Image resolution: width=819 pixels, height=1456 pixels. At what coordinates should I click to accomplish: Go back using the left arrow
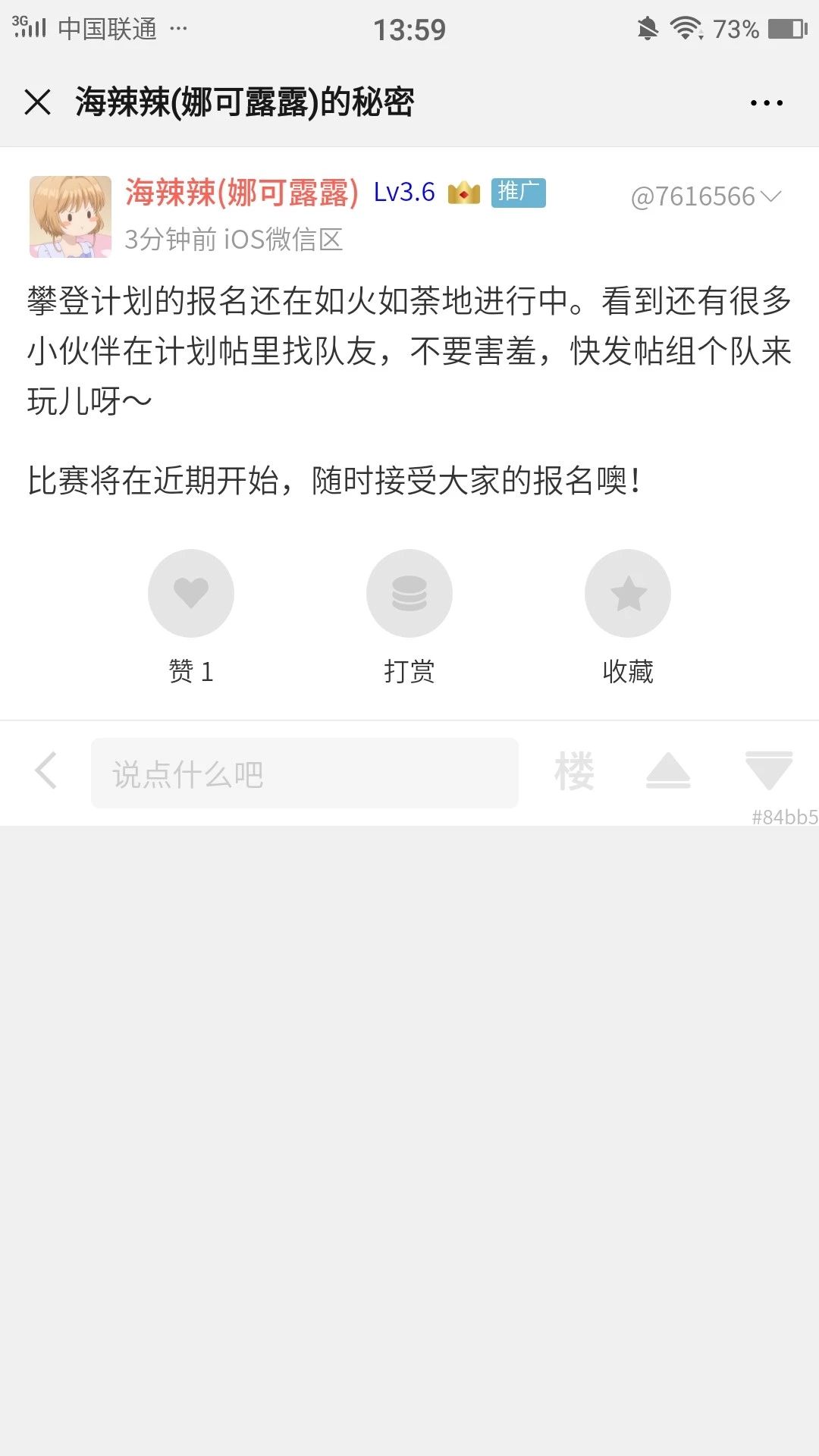pyautogui.click(x=46, y=771)
